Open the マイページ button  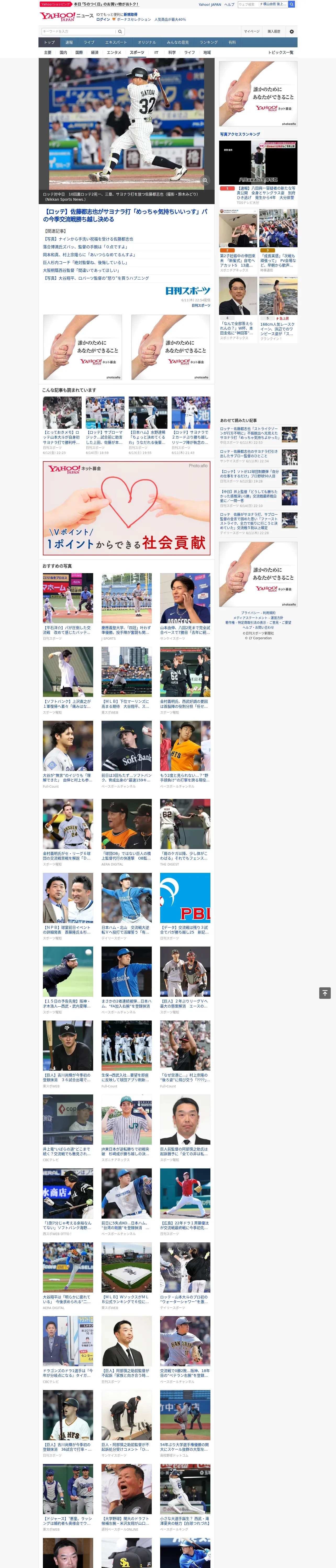252,31
